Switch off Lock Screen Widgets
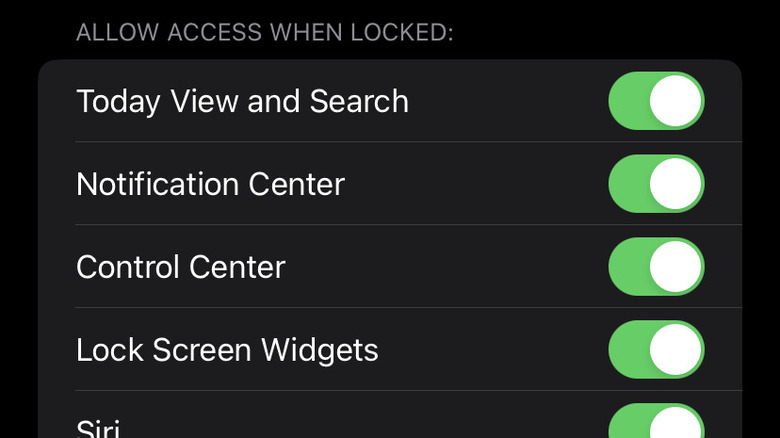This screenshot has width=780, height=438. pos(656,350)
